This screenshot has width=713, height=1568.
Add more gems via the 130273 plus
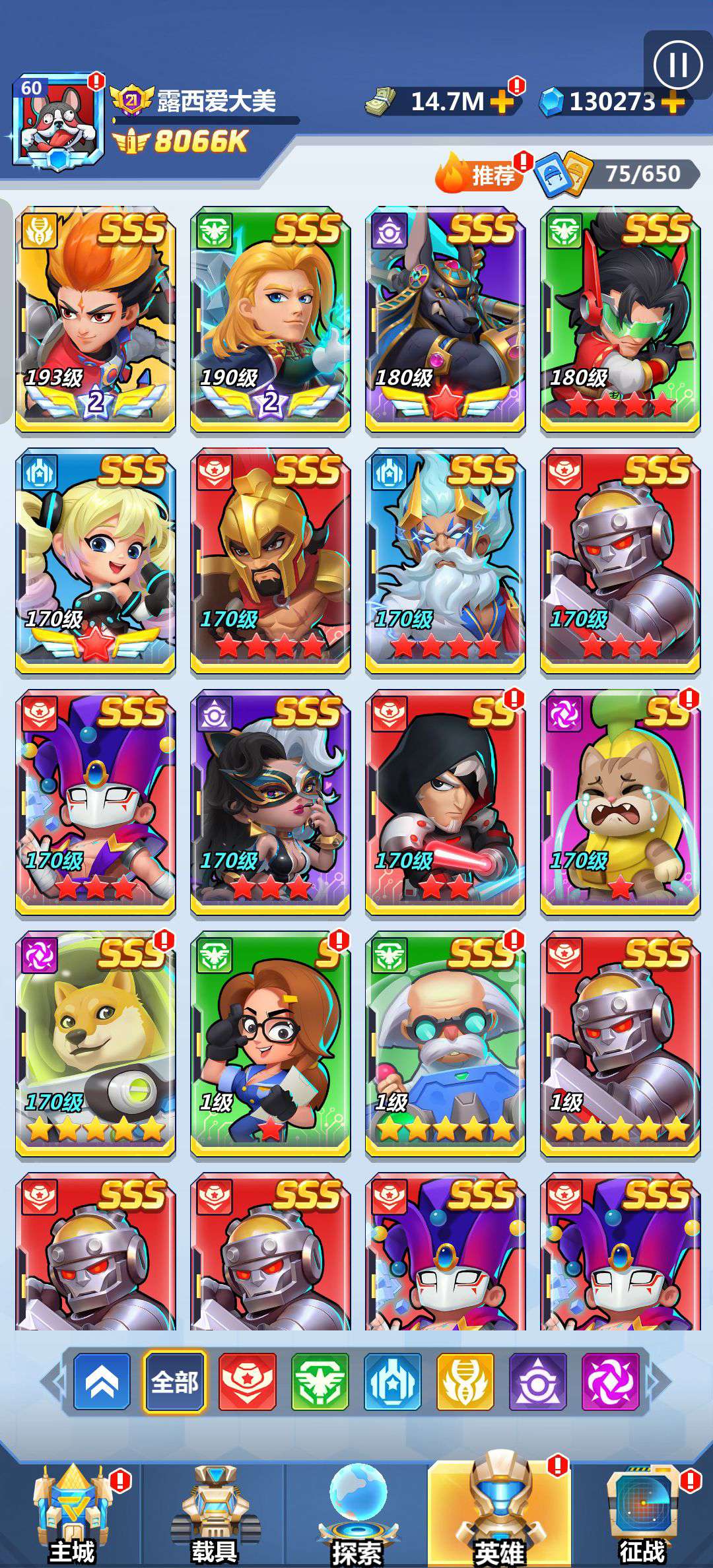click(x=673, y=101)
